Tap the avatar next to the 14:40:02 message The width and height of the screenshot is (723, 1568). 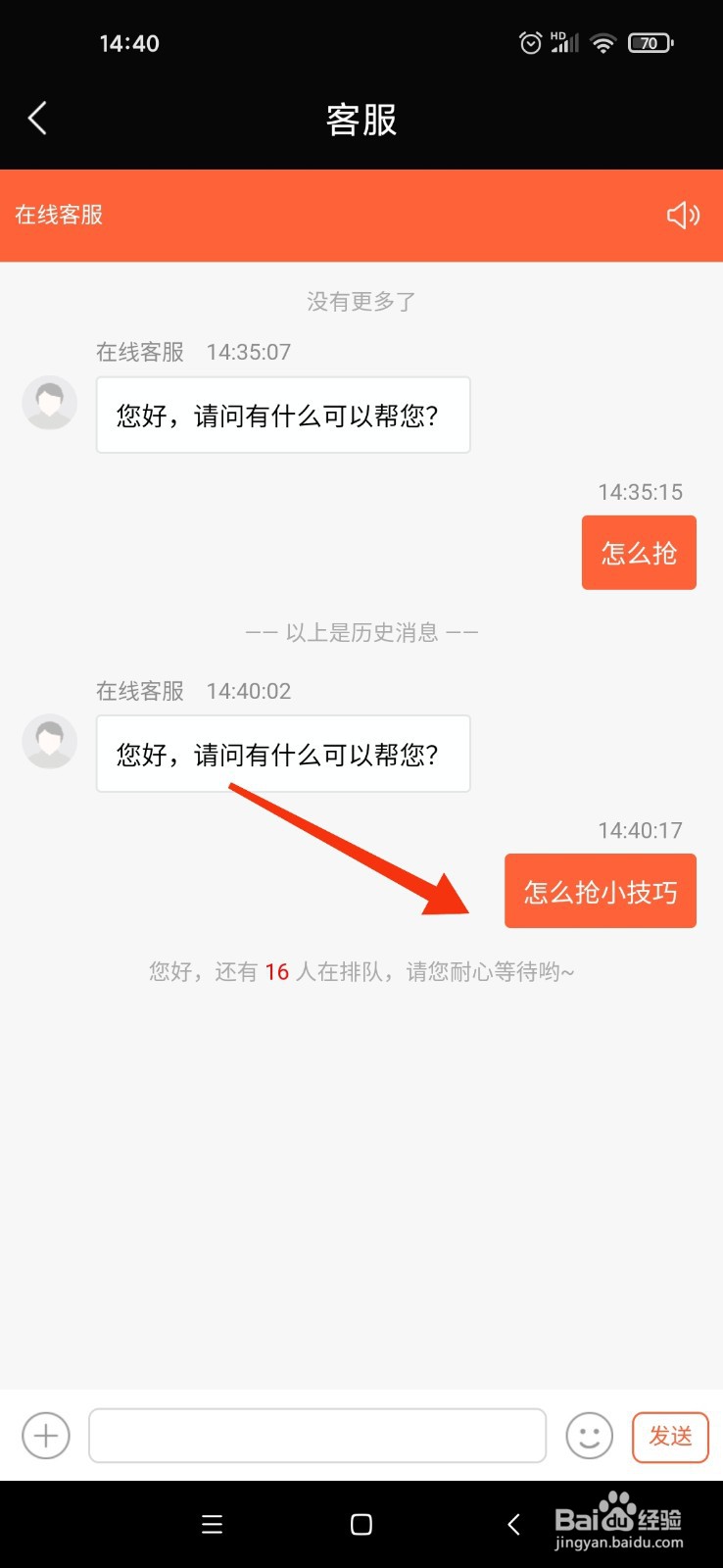point(48,741)
